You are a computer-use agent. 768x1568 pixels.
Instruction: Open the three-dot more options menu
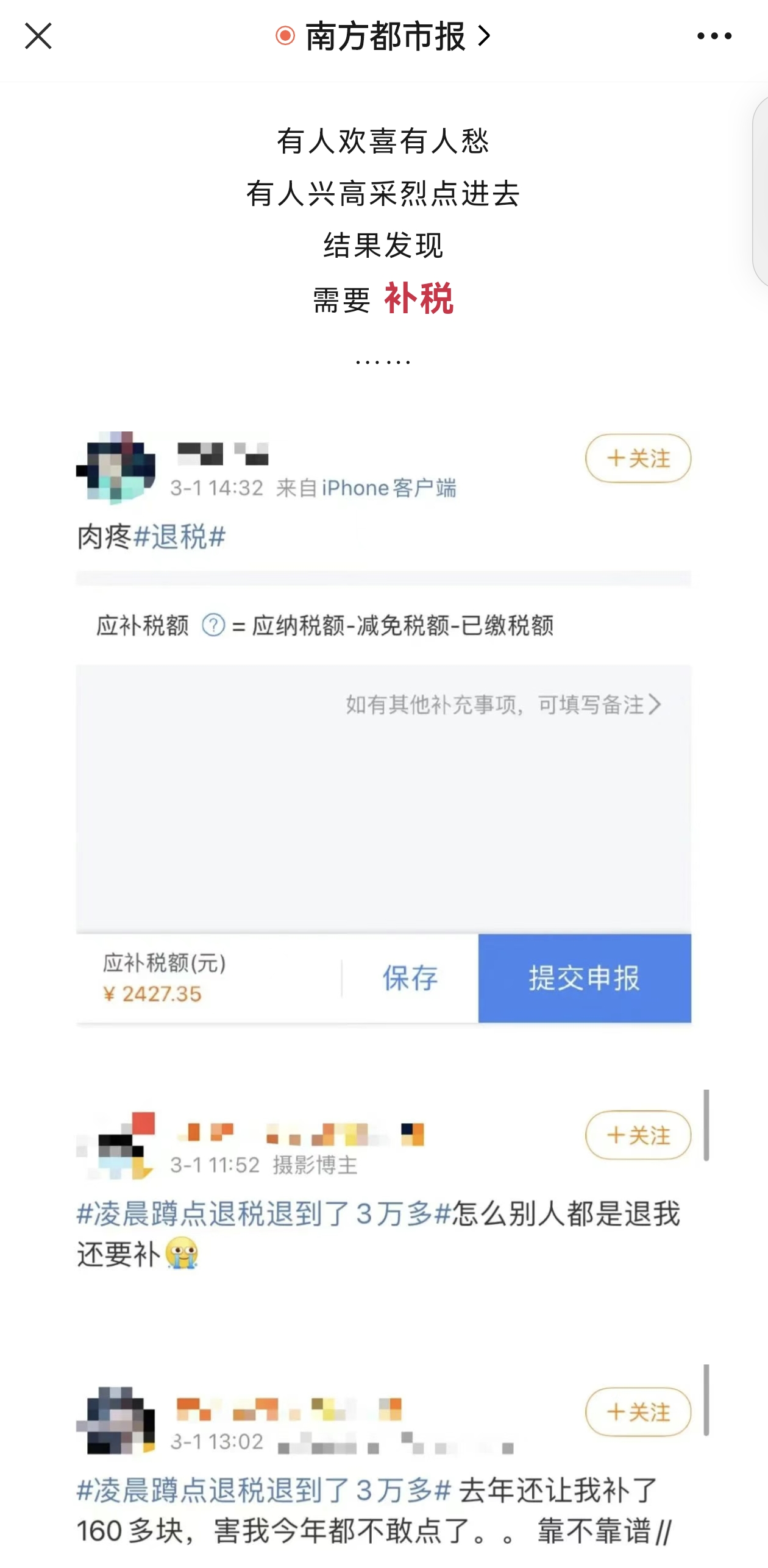tap(714, 36)
